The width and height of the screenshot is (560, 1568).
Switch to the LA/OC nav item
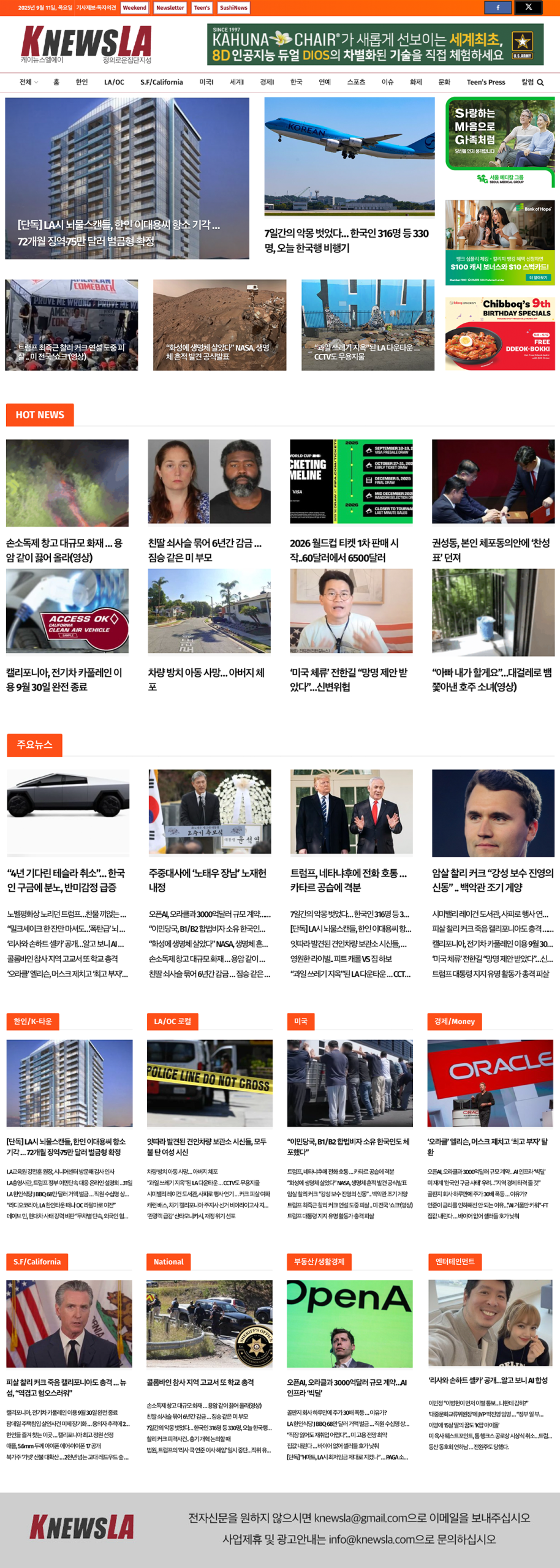pos(114,82)
